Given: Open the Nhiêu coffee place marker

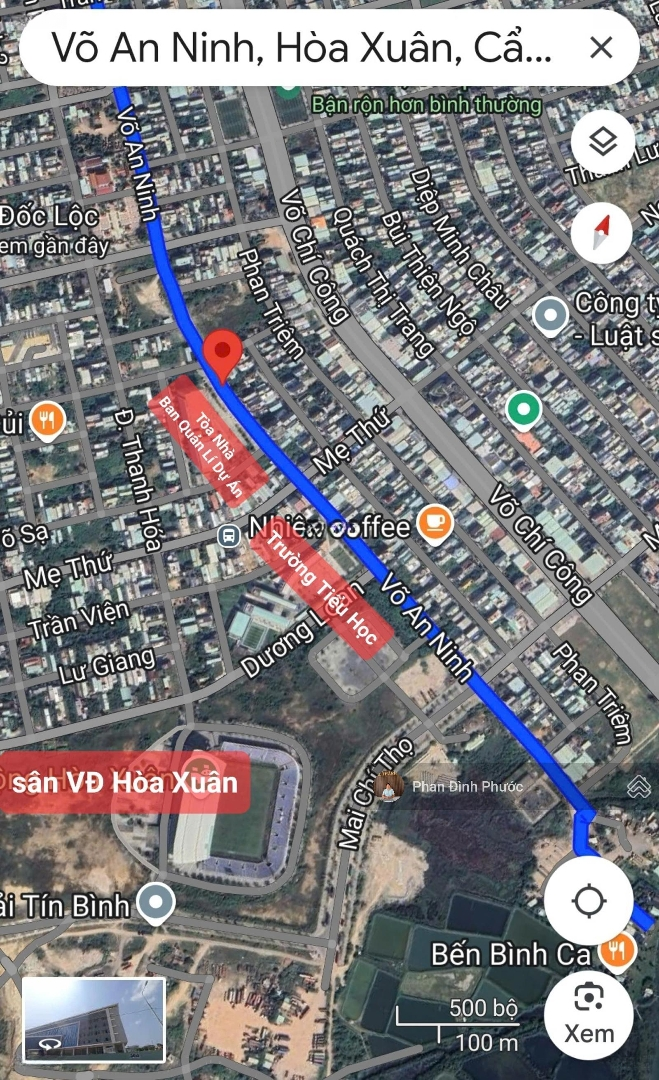Looking at the screenshot, I should click(433, 522).
